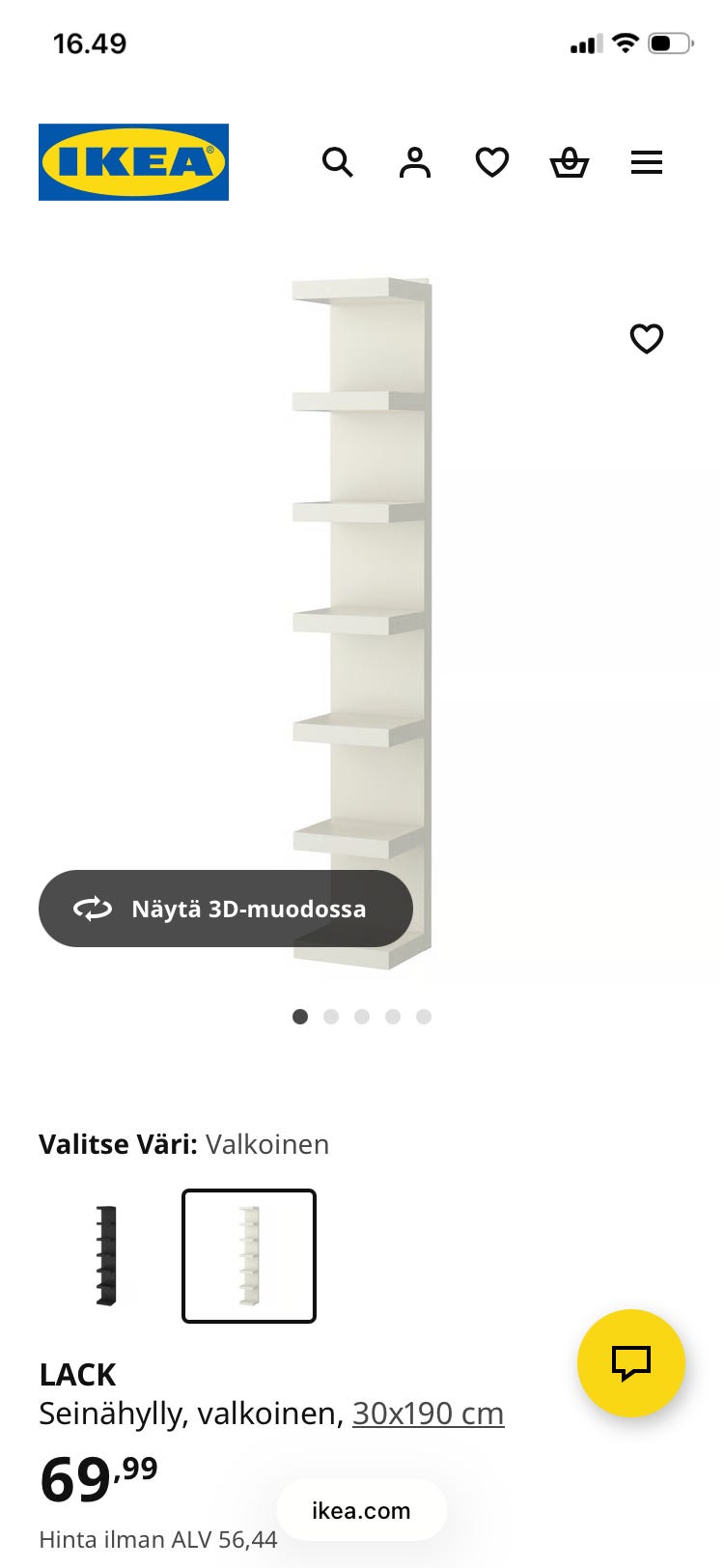Open the 30x190 cm size link
This screenshot has width=724, height=1568.
[428, 1413]
